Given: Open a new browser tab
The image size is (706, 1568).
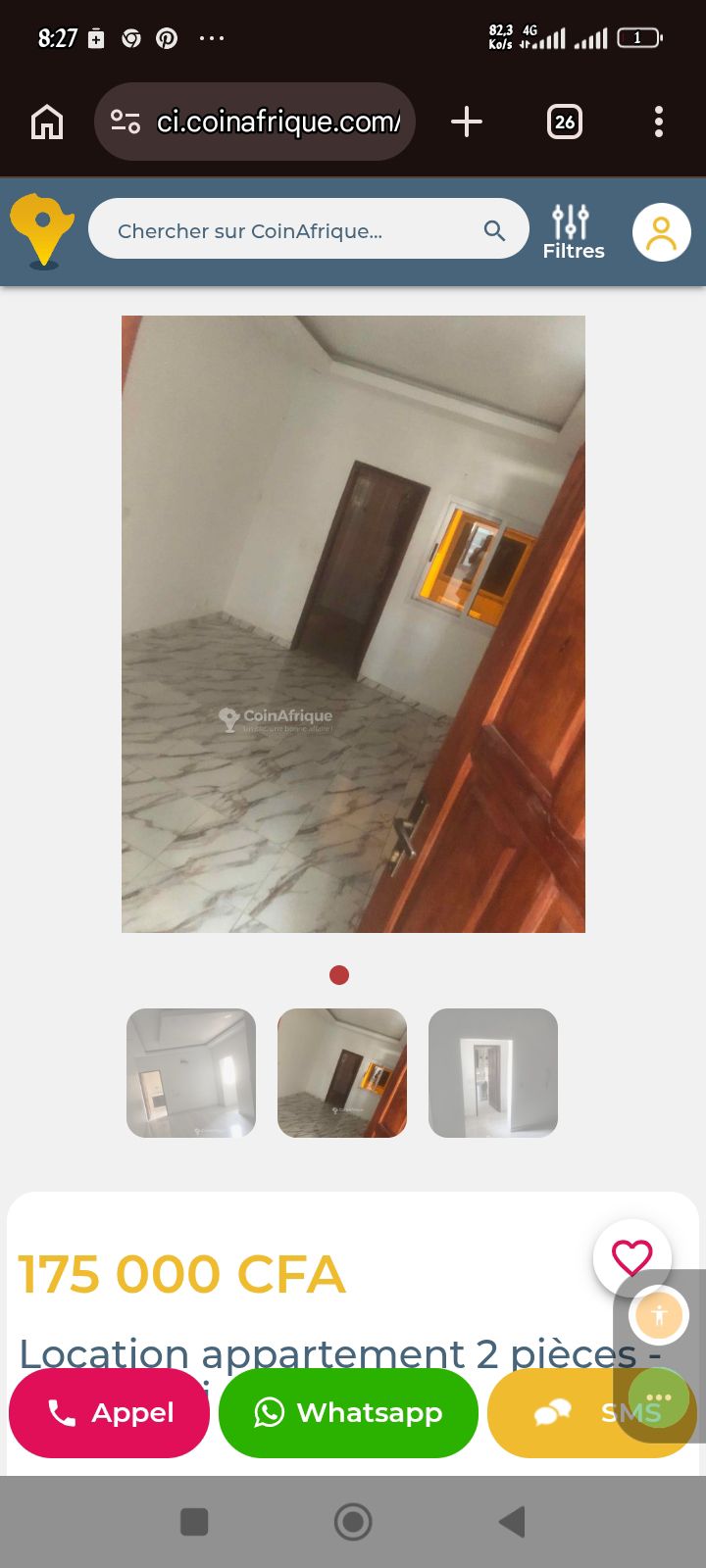Looking at the screenshot, I should tap(467, 121).
